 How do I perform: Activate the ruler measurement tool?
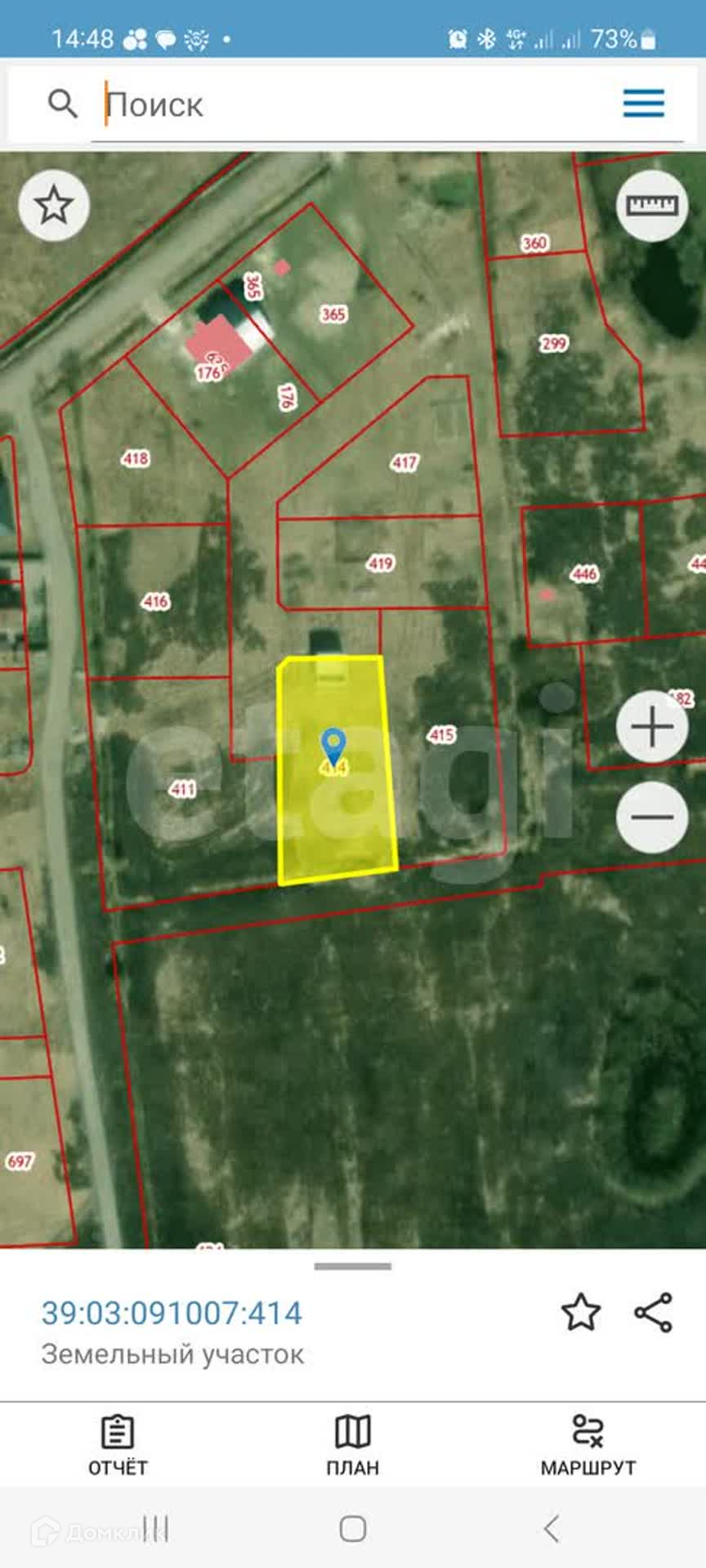tap(652, 205)
